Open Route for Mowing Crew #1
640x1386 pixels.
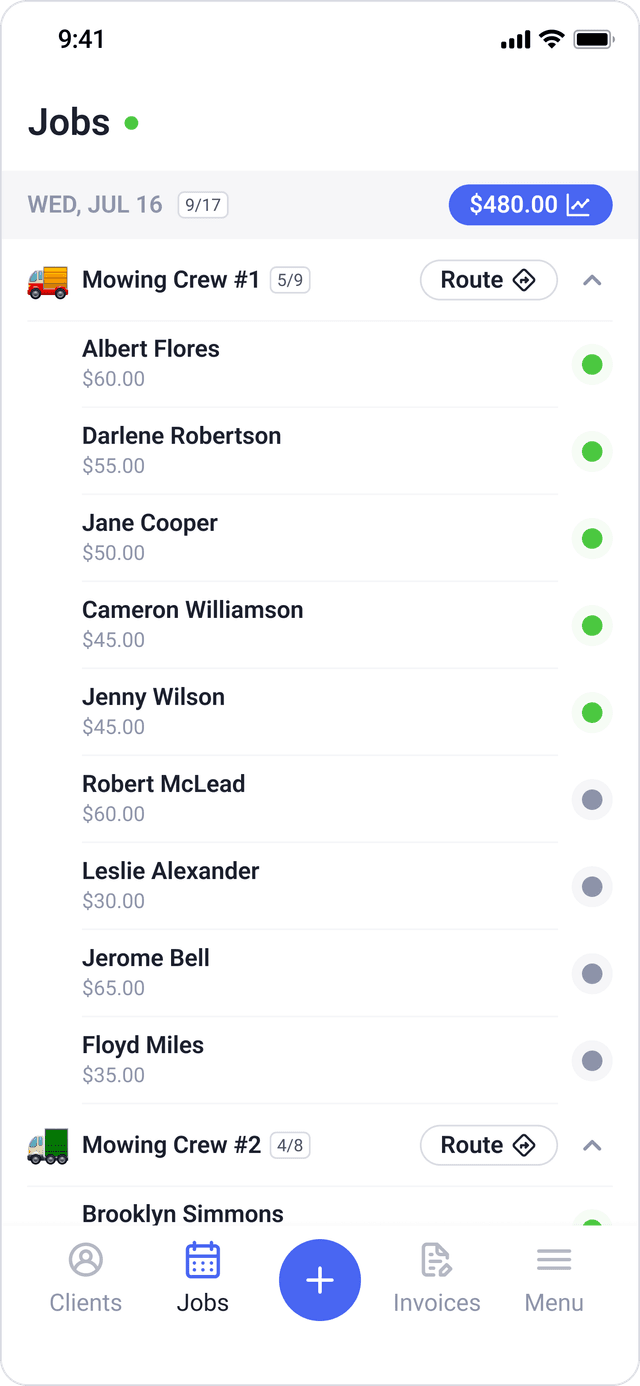pyautogui.click(x=488, y=280)
